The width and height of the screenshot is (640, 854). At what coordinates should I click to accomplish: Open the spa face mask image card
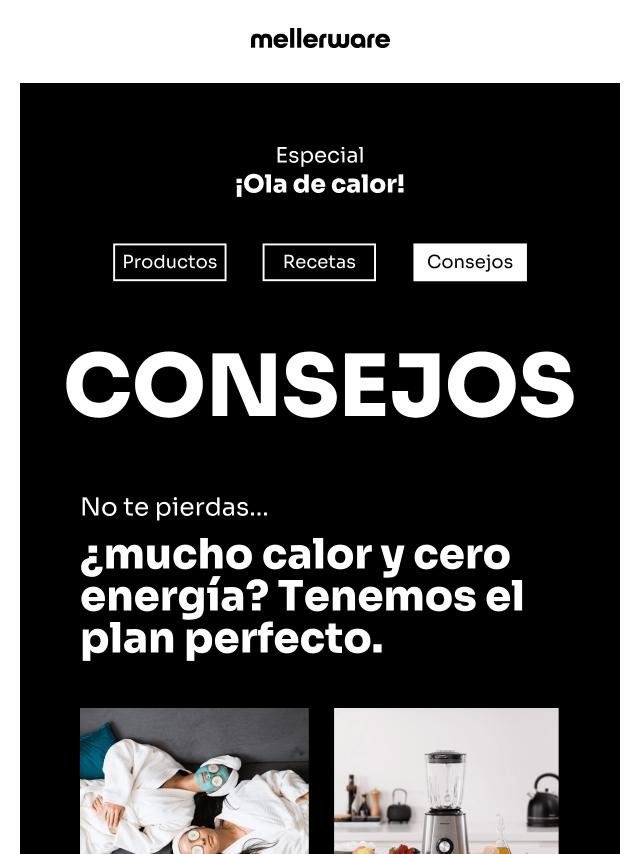coord(194,780)
